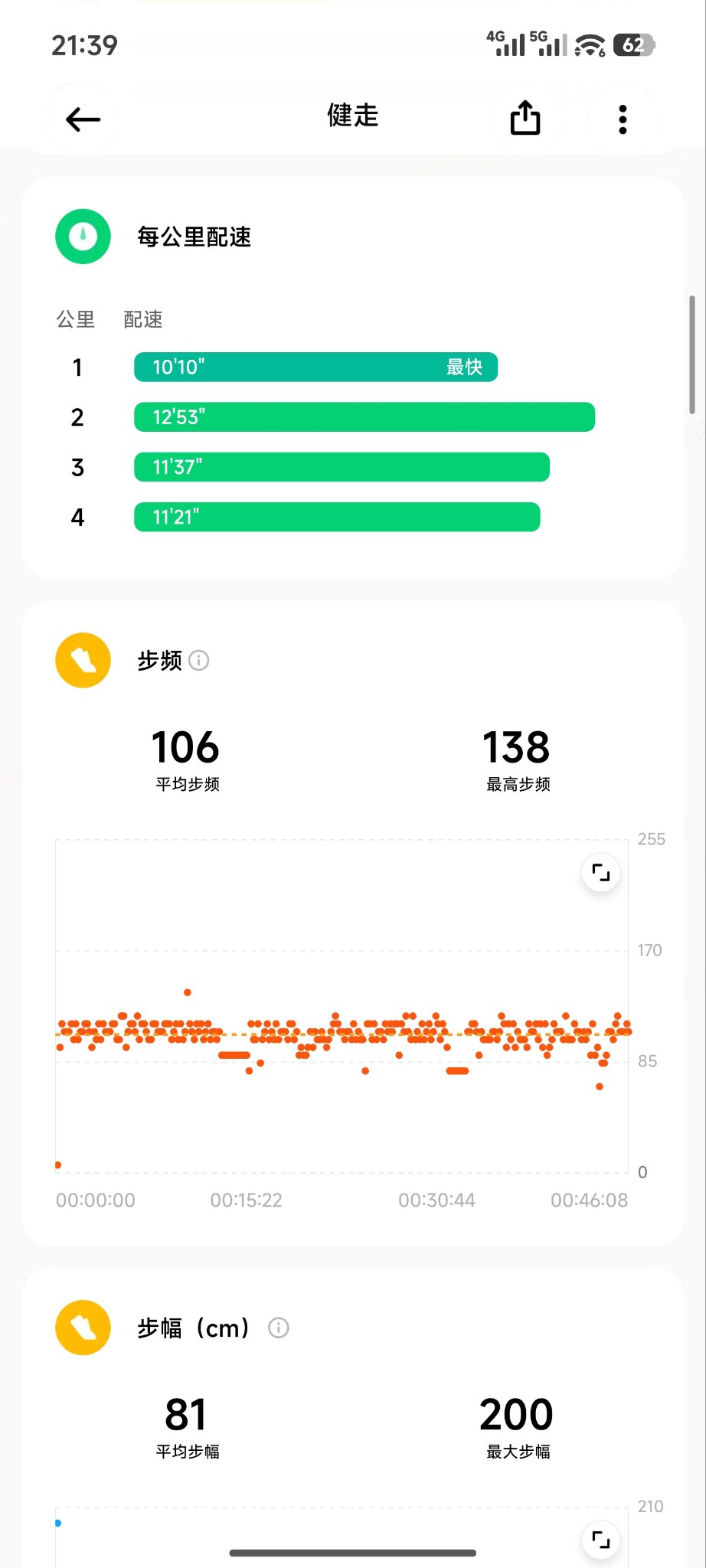The height and width of the screenshot is (1568, 706).
Task: Expand the 步幅 chart to fullscreen
Action: point(601,1540)
